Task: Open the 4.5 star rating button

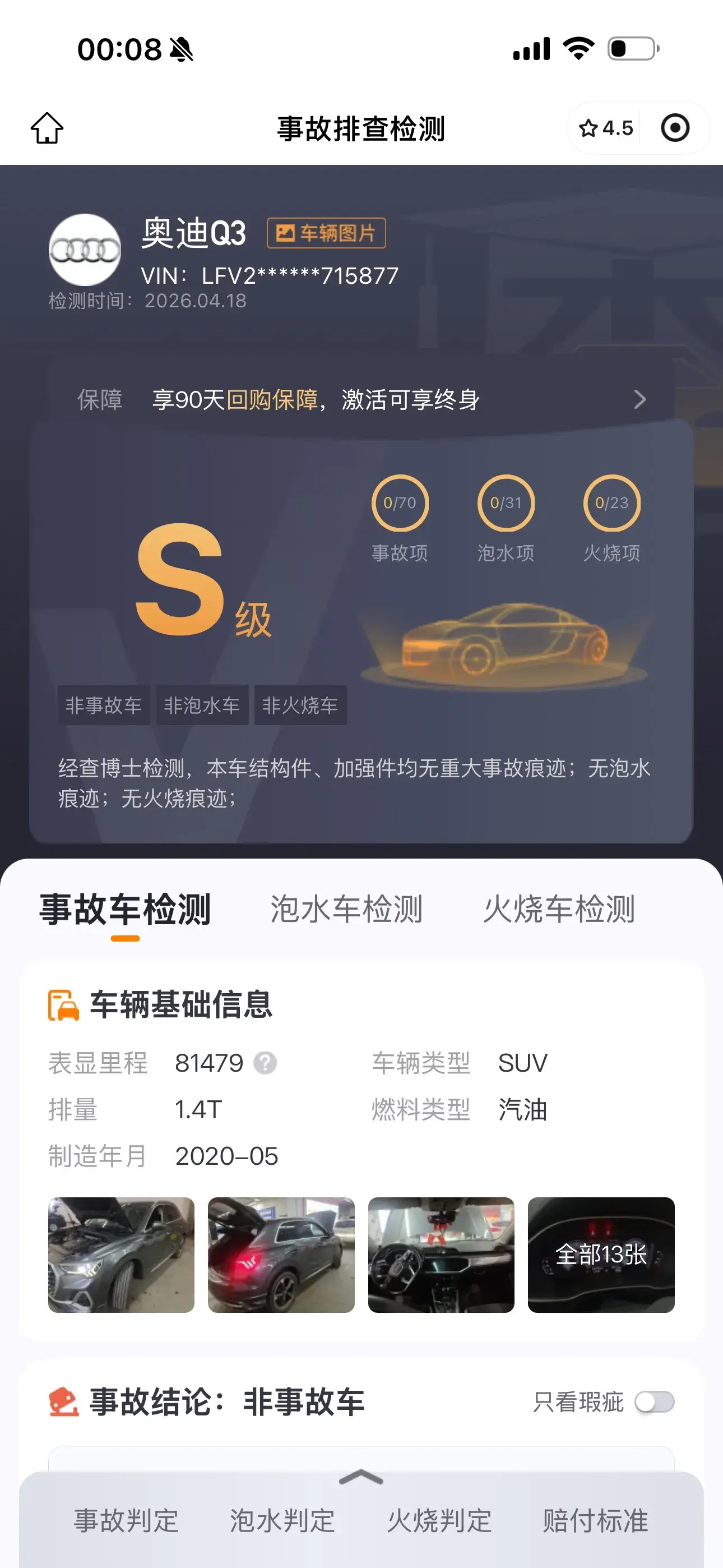Action: pyautogui.click(x=605, y=128)
